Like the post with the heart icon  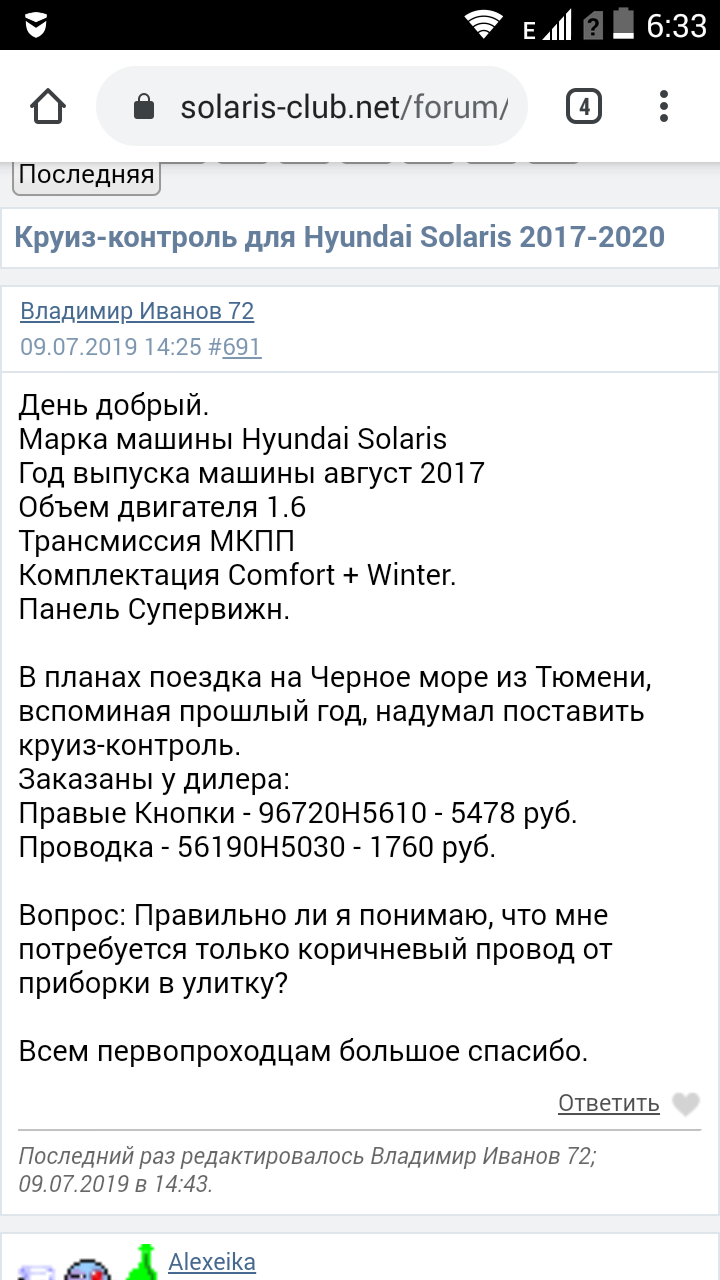point(685,1104)
